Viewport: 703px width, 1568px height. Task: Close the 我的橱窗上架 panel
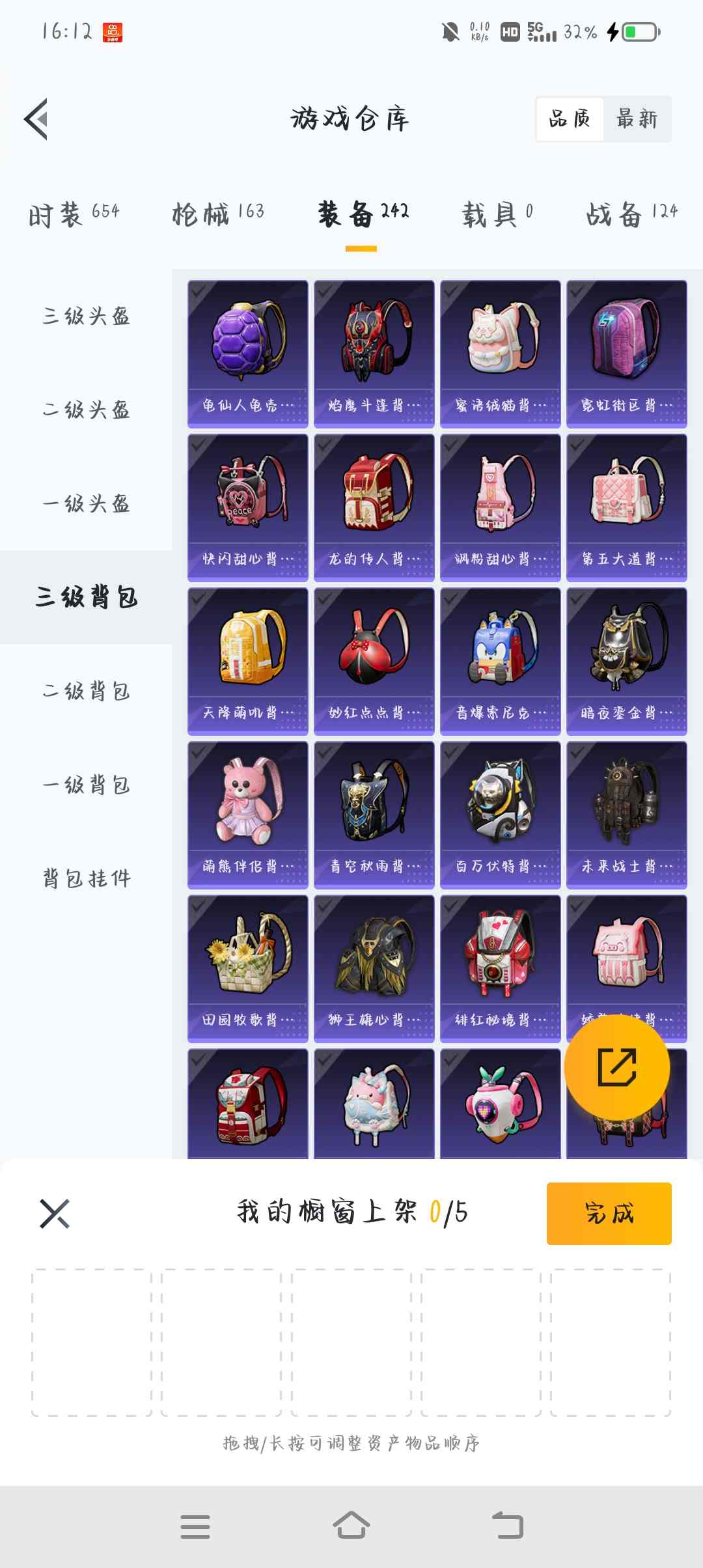tap(55, 1214)
